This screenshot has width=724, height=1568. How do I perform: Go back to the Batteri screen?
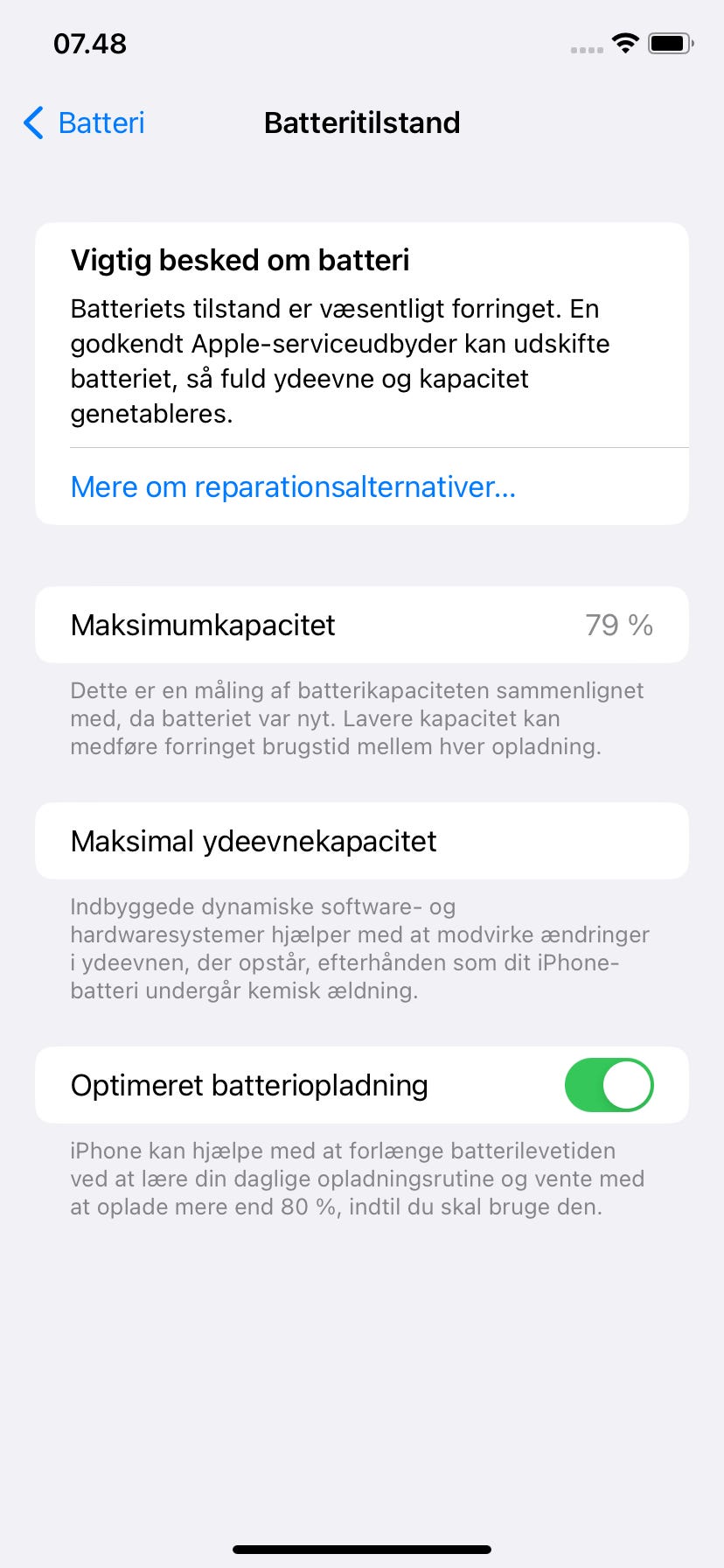point(84,123)
